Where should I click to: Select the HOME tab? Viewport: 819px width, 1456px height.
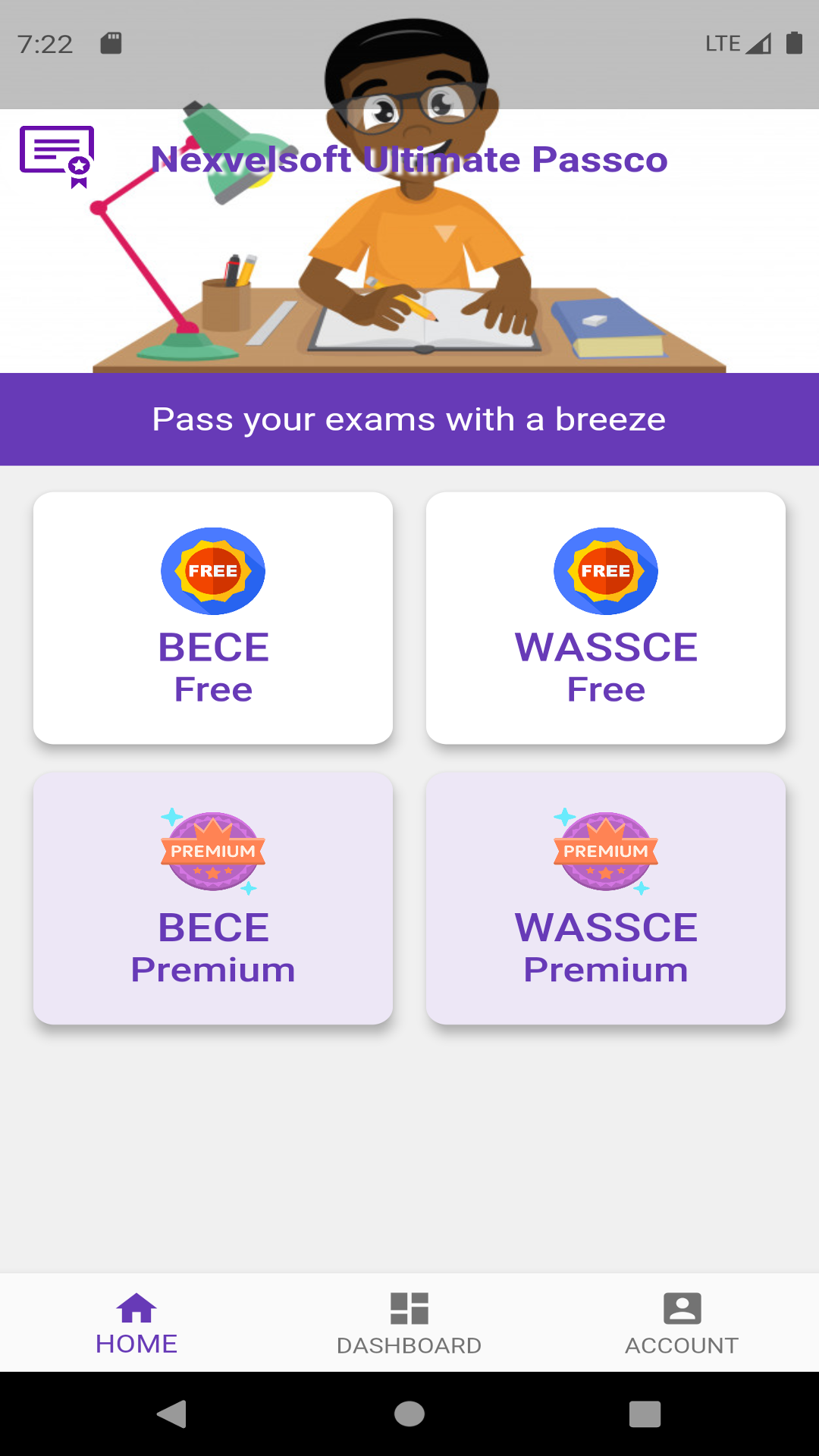(136, 1323)
